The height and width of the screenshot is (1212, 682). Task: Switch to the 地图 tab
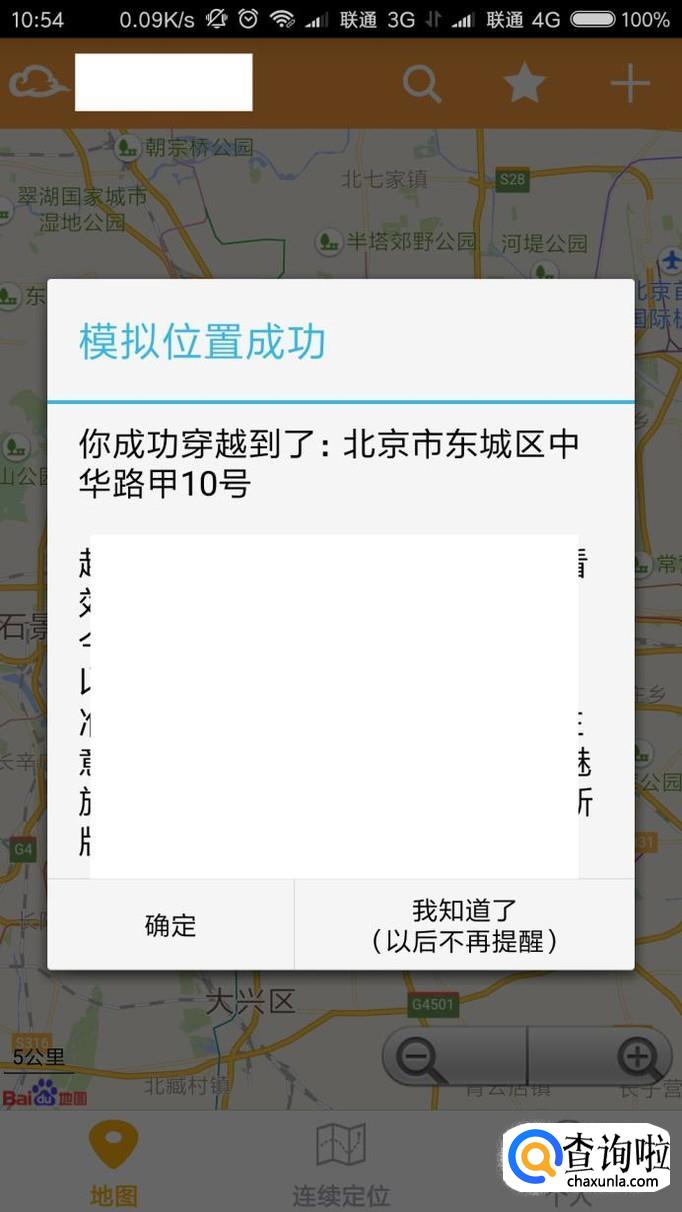click(113, 1162)
